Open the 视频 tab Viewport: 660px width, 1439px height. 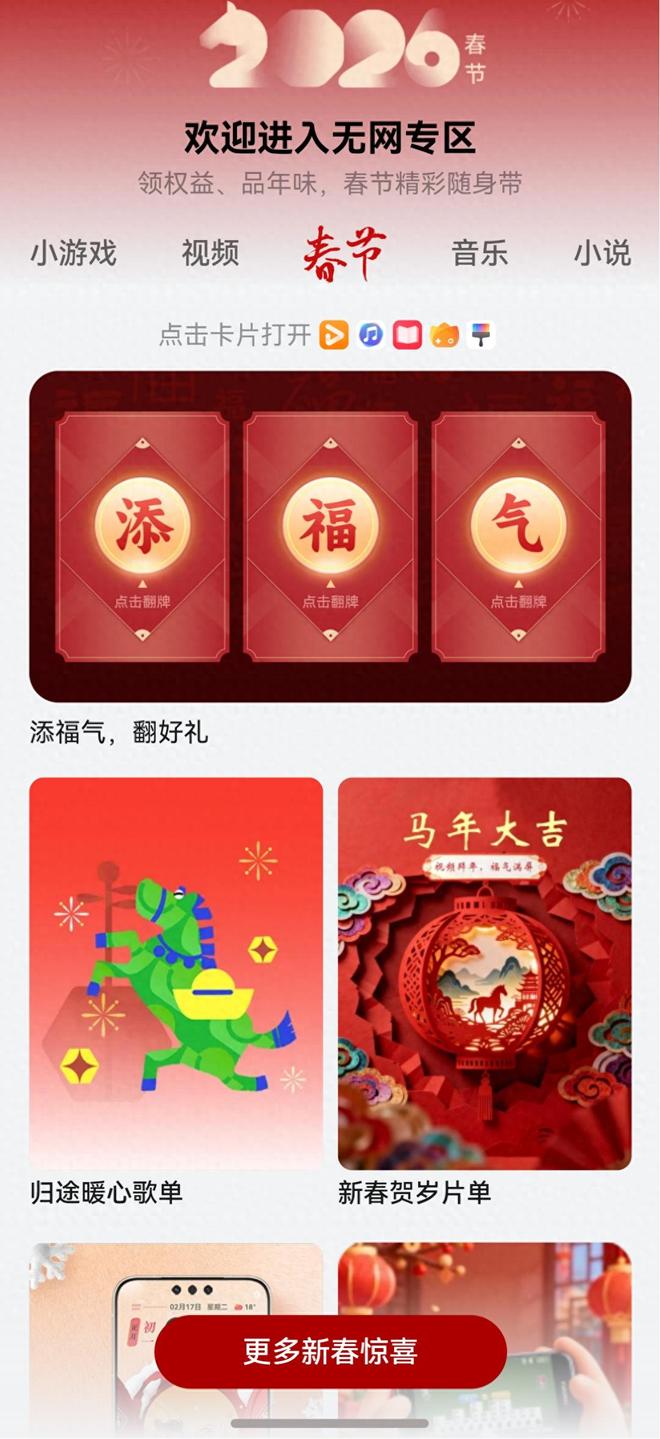click(x=210, y=253)
